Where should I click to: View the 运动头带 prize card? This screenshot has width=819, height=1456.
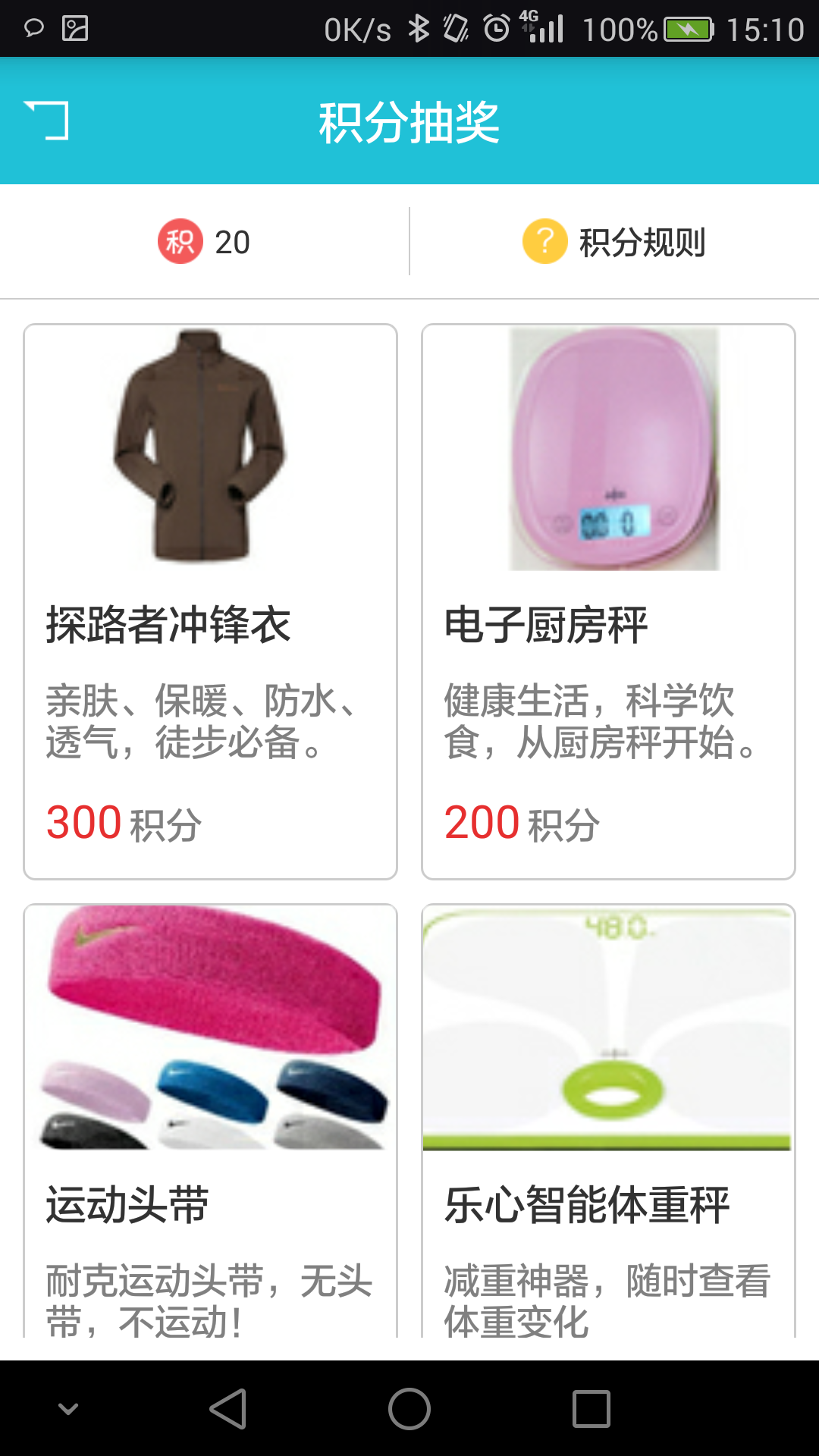(210, 1119)
